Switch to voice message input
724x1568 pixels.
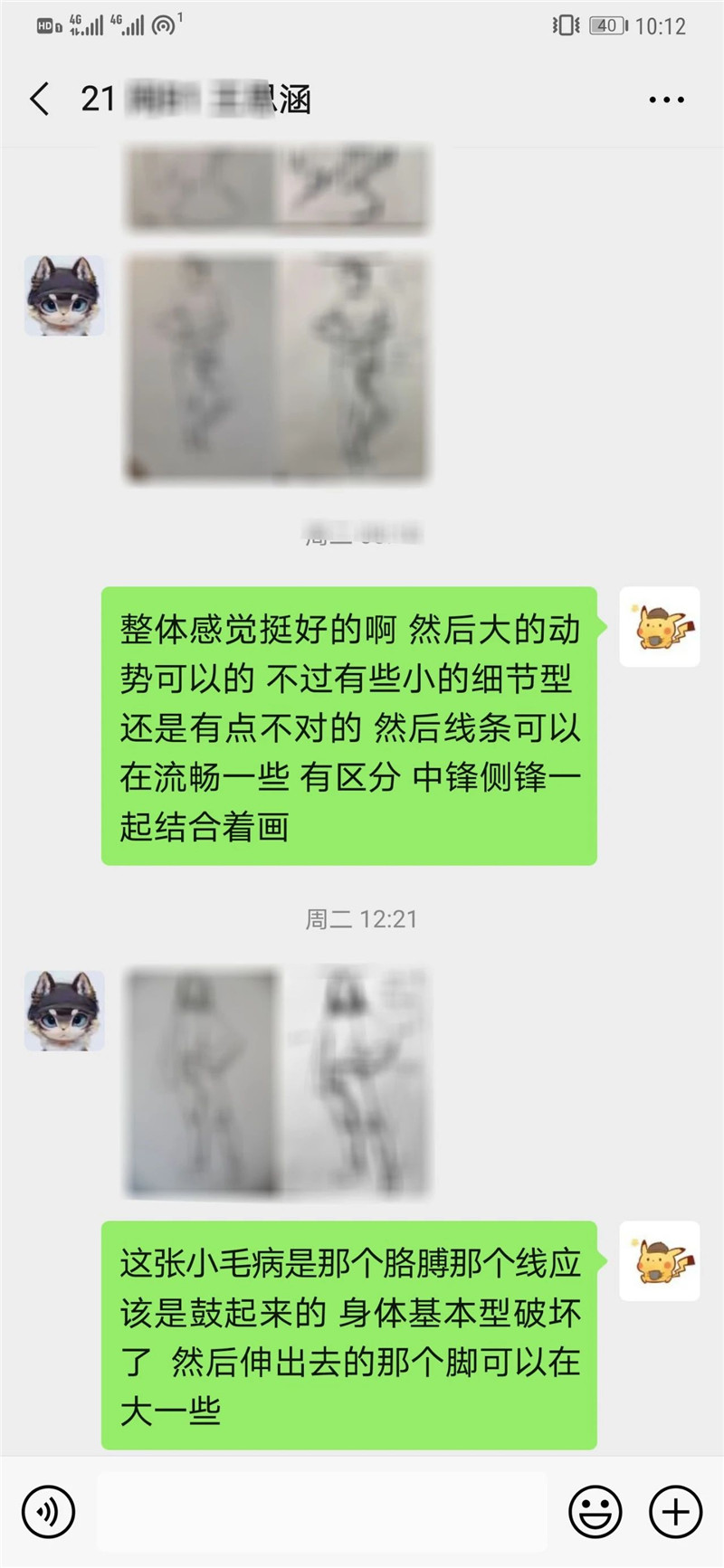[48, 1511]
